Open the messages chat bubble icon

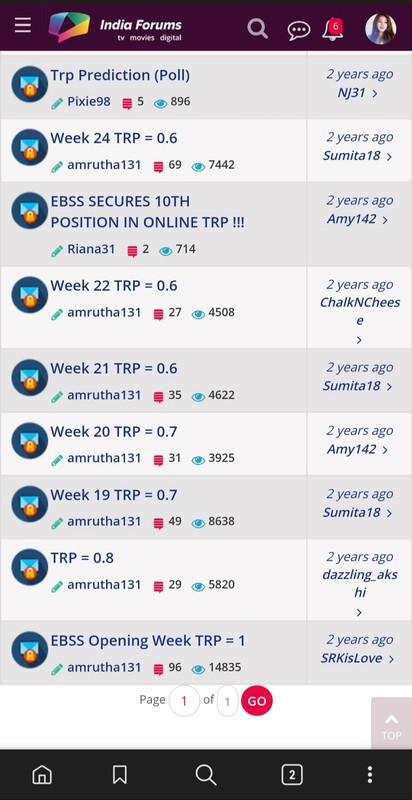298,30
